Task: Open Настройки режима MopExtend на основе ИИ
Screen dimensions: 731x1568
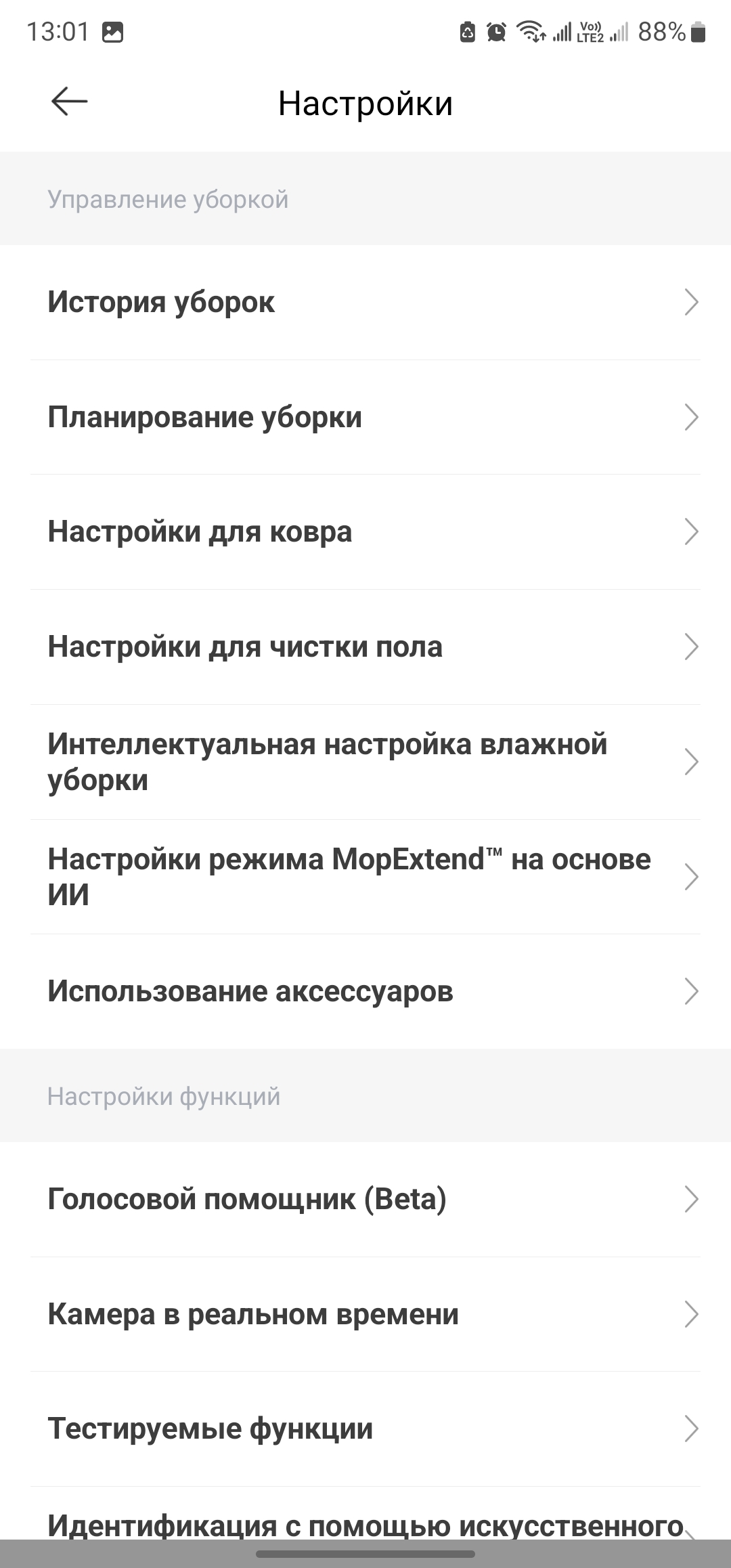Action: click(365, 877)
